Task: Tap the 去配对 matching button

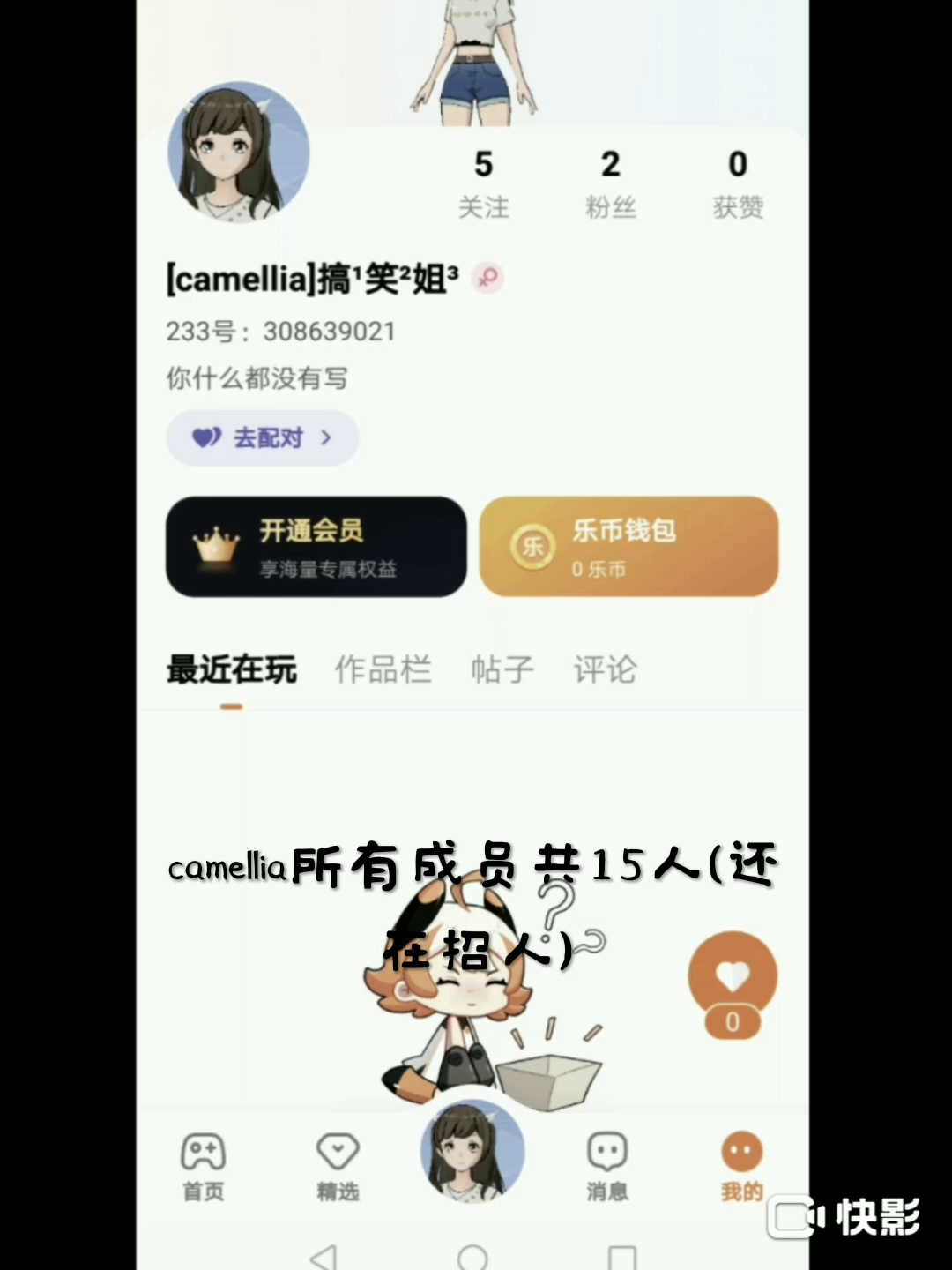Action: (262, 437)
